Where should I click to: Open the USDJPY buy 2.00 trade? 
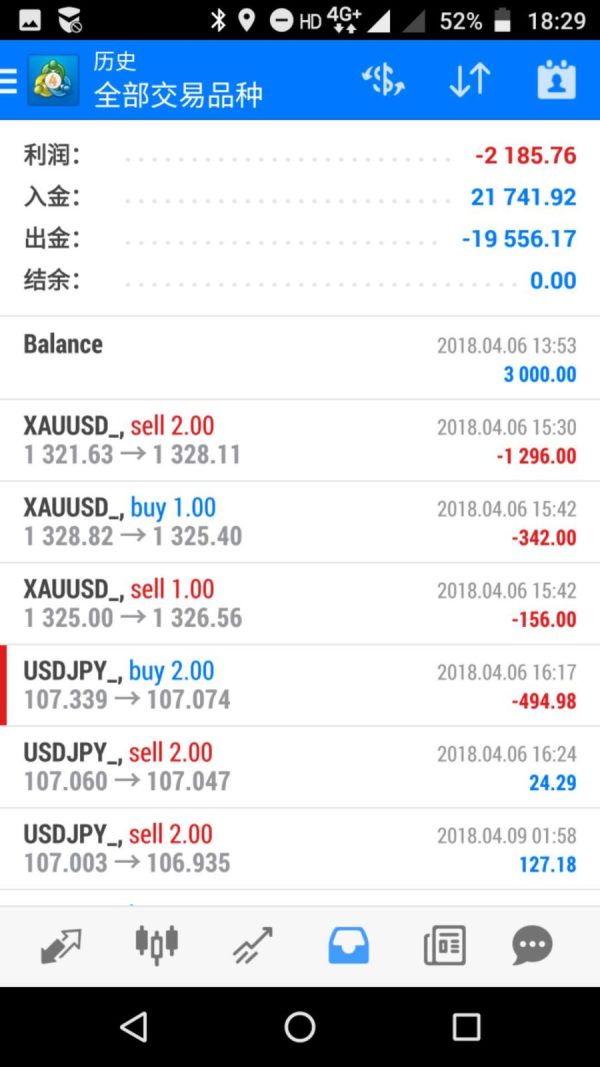300,685
